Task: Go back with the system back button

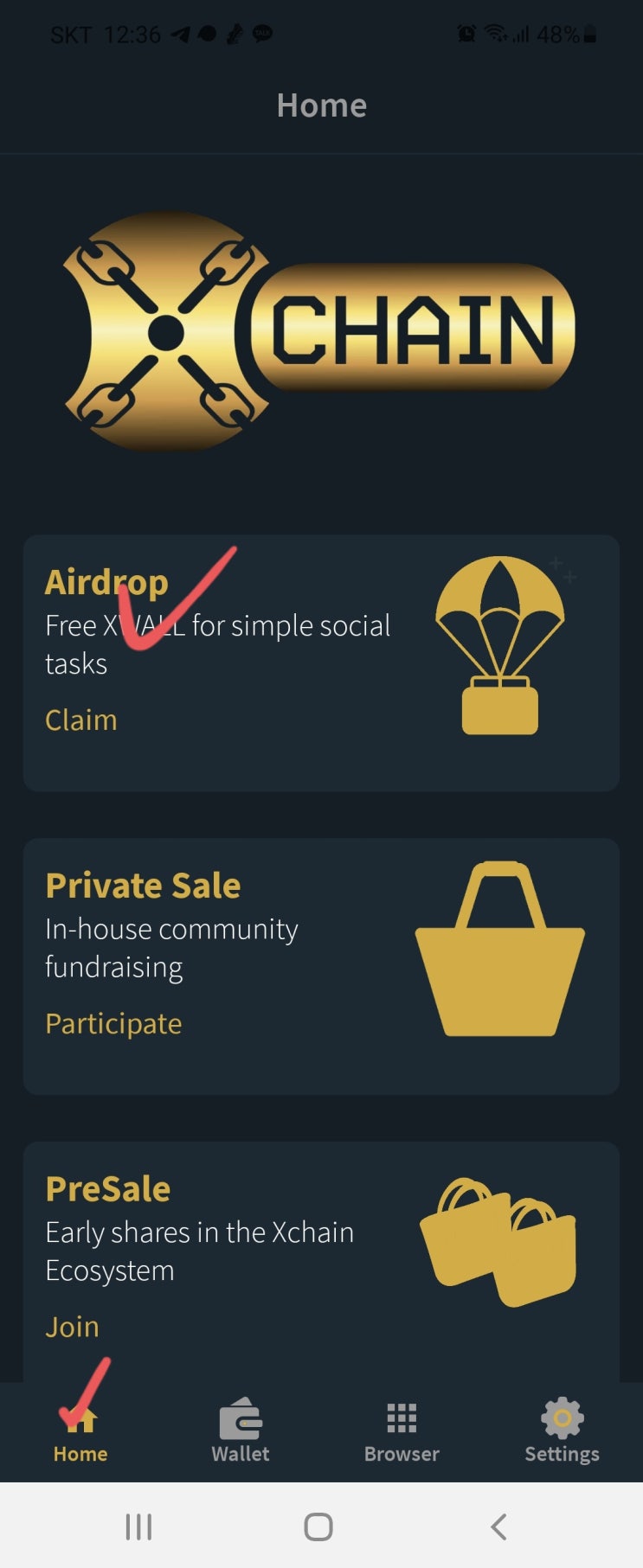Action: (x=498, y=1526)
